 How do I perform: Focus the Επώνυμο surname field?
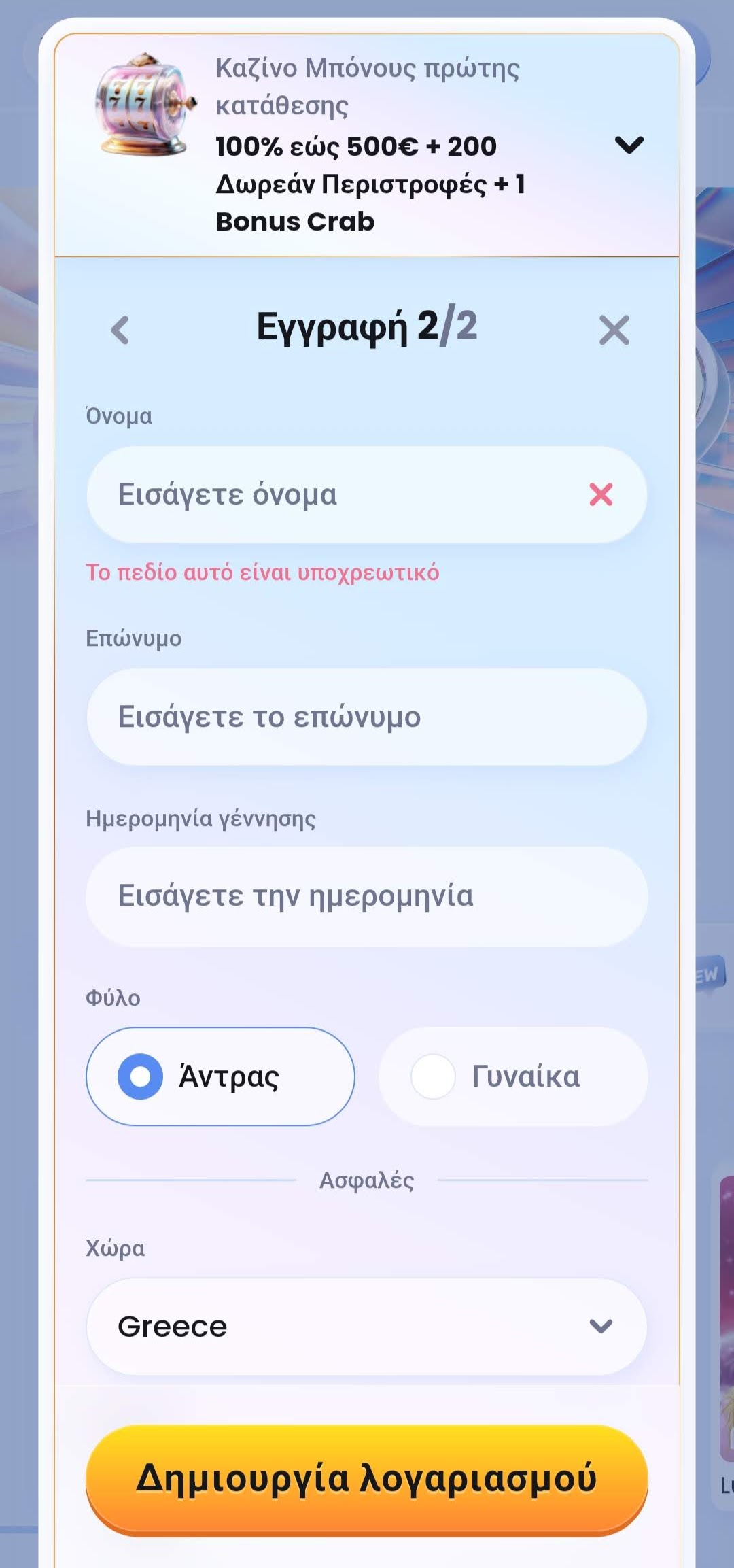click(x=367, y=717)
